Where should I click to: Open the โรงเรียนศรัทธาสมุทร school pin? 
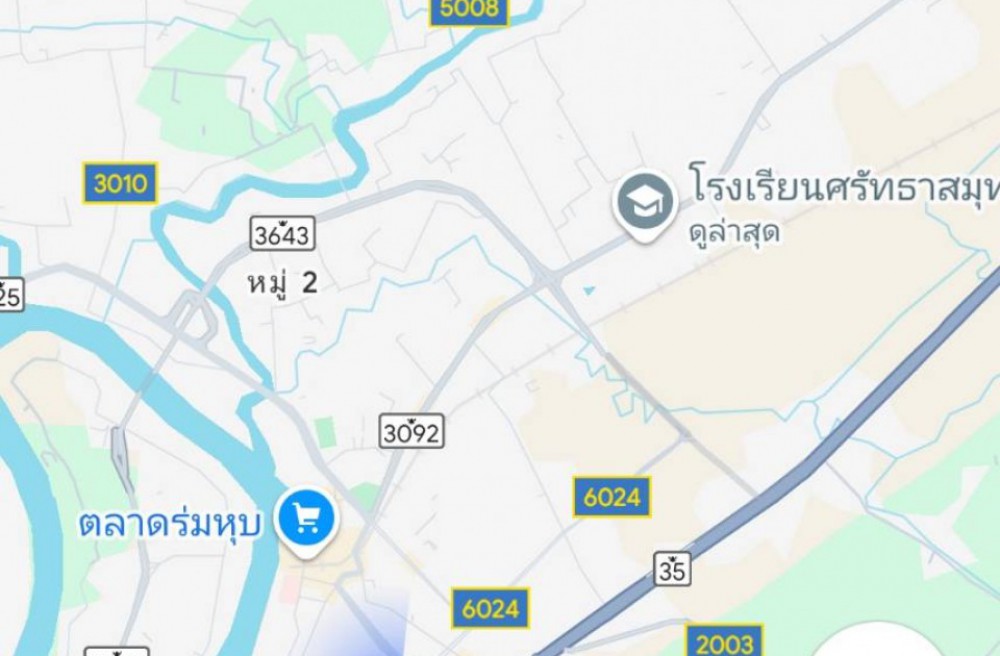pyautogui.click(x=645, y=203)
